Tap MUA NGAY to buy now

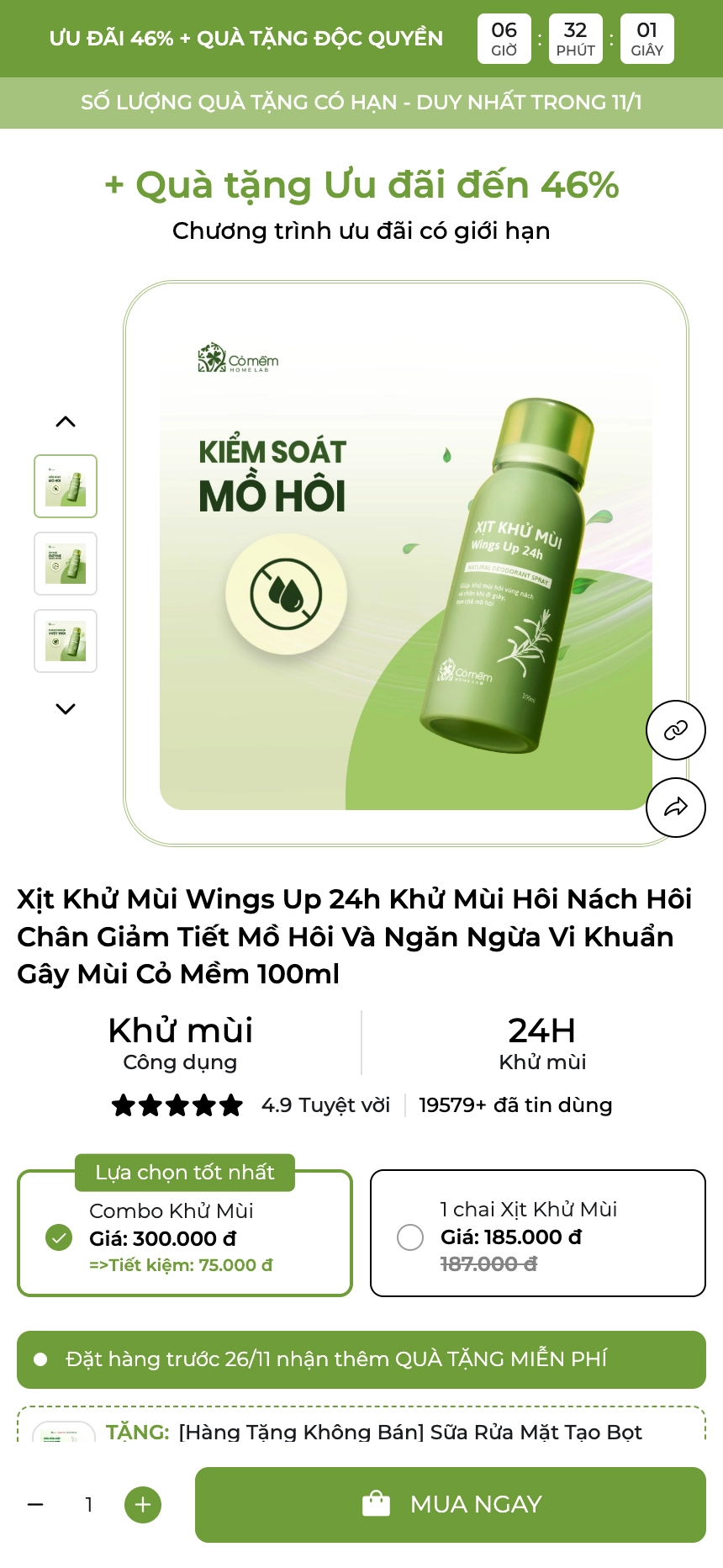(x=451, y=1505)
